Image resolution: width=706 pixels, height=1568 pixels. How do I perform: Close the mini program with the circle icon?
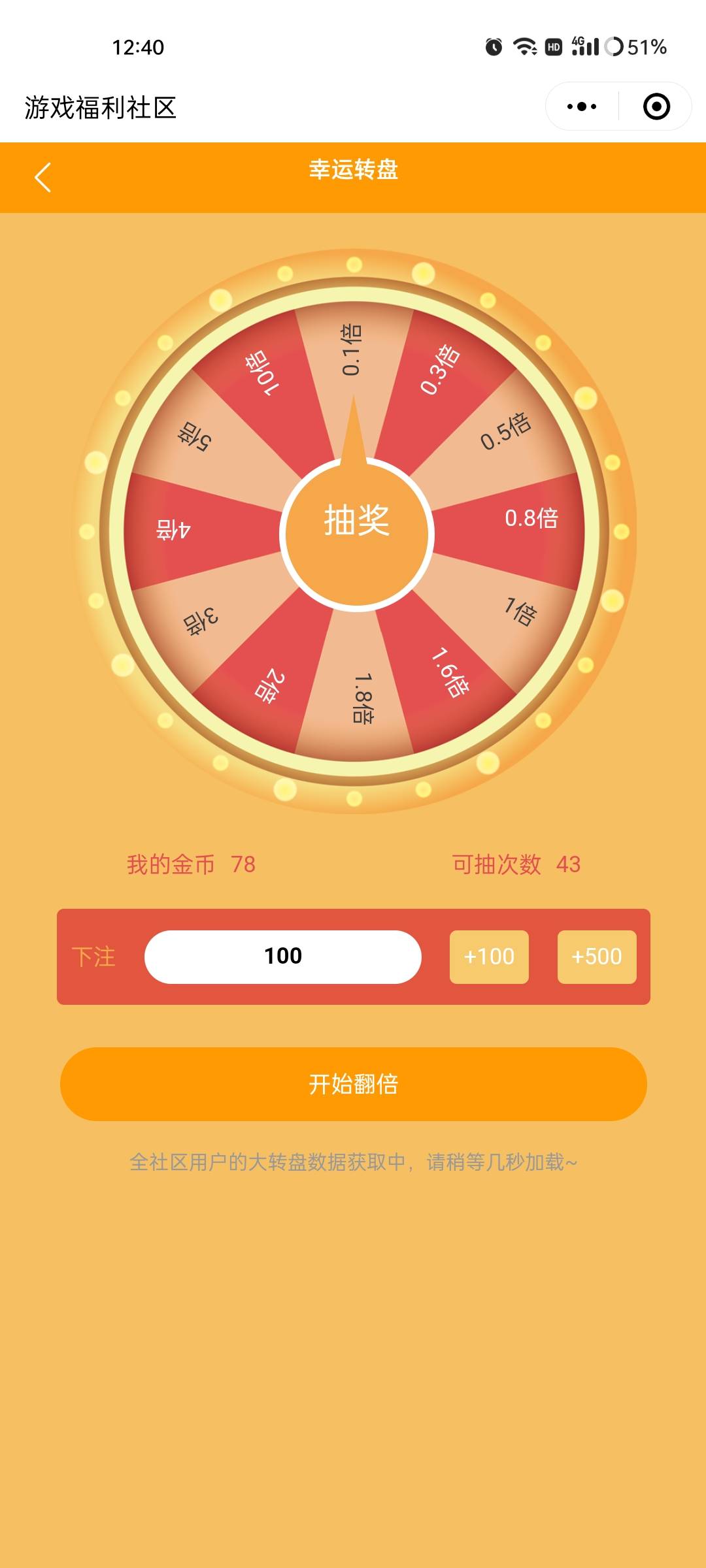pyautogui.click(x=656, y=106)
